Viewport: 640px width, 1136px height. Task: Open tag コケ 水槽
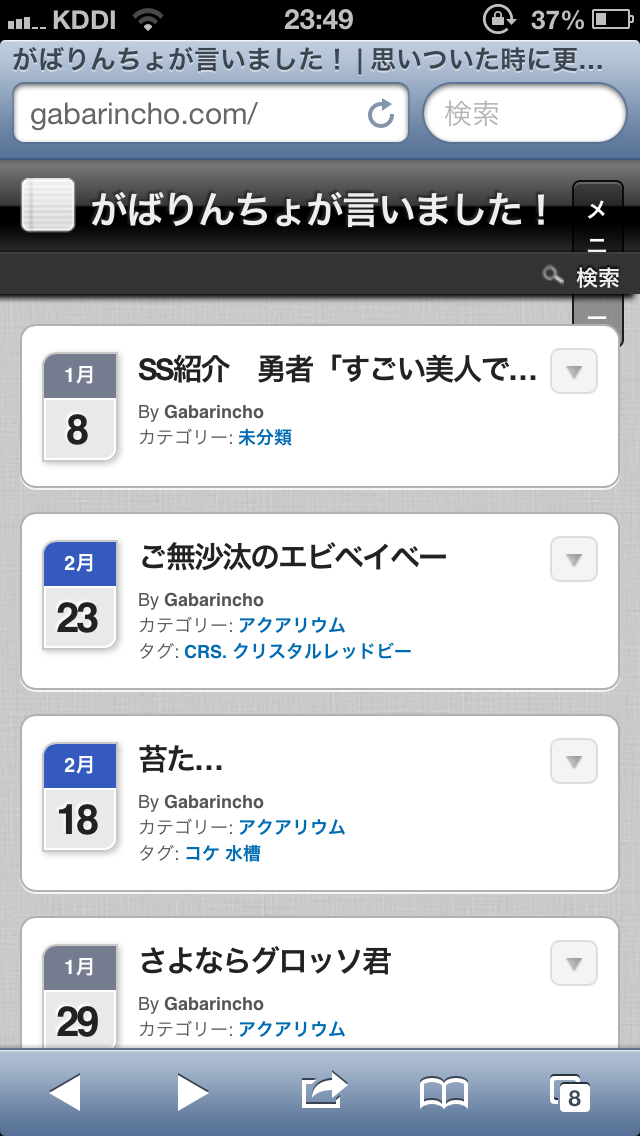(223, 853)
